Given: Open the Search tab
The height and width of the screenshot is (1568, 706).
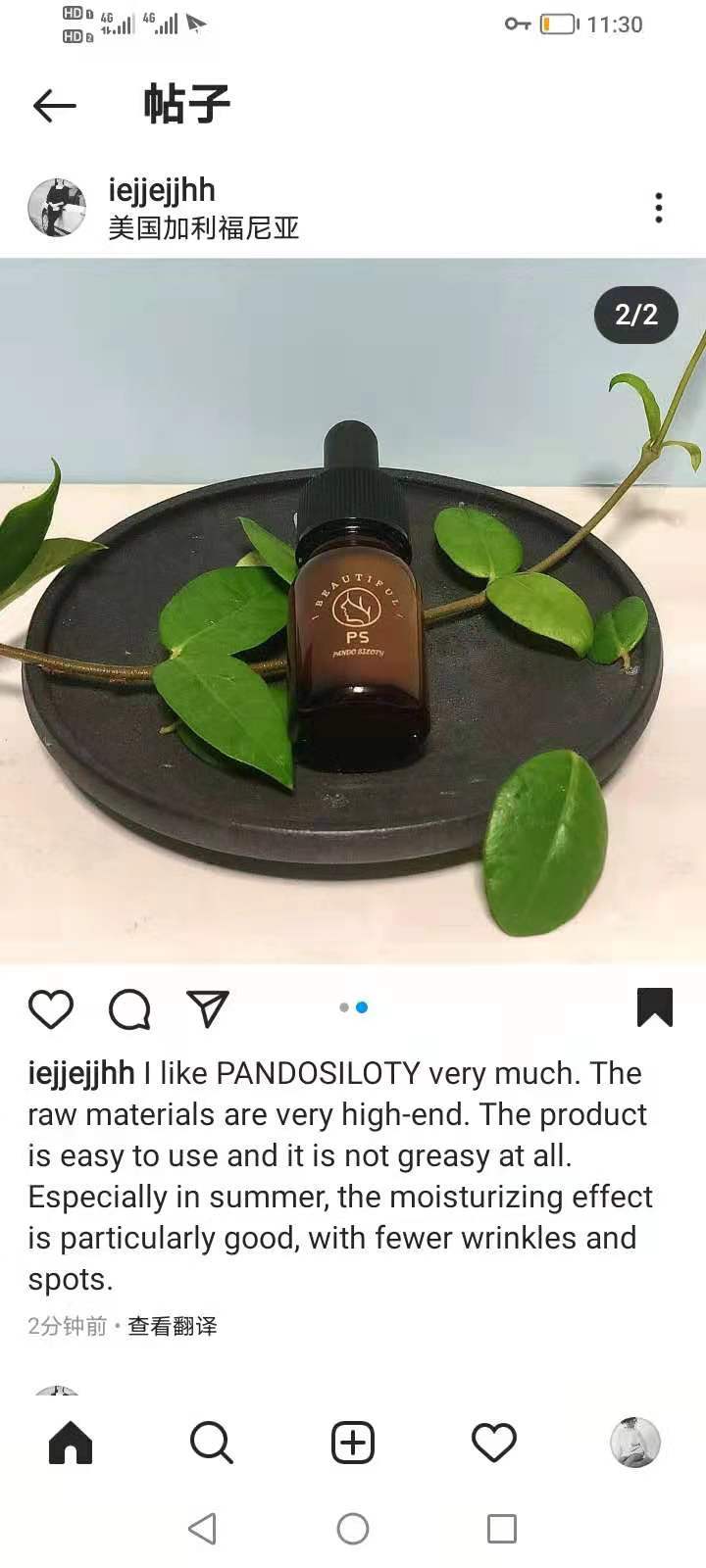Looking at the screenshot, I should (x=211, y=1443).
